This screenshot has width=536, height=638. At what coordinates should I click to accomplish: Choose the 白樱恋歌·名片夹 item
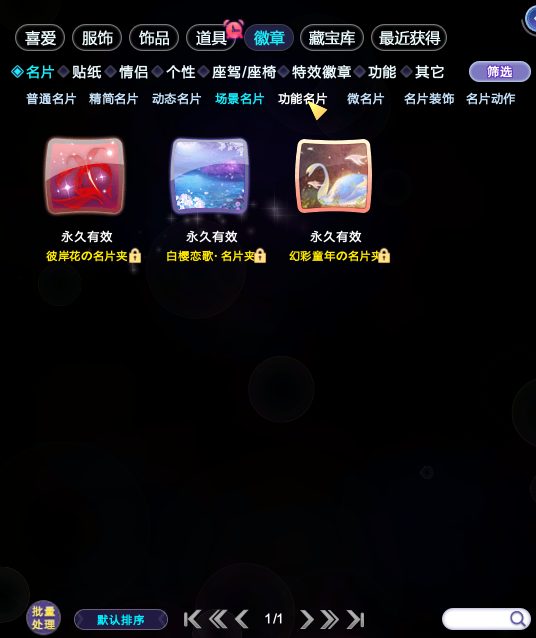(210, 176)
